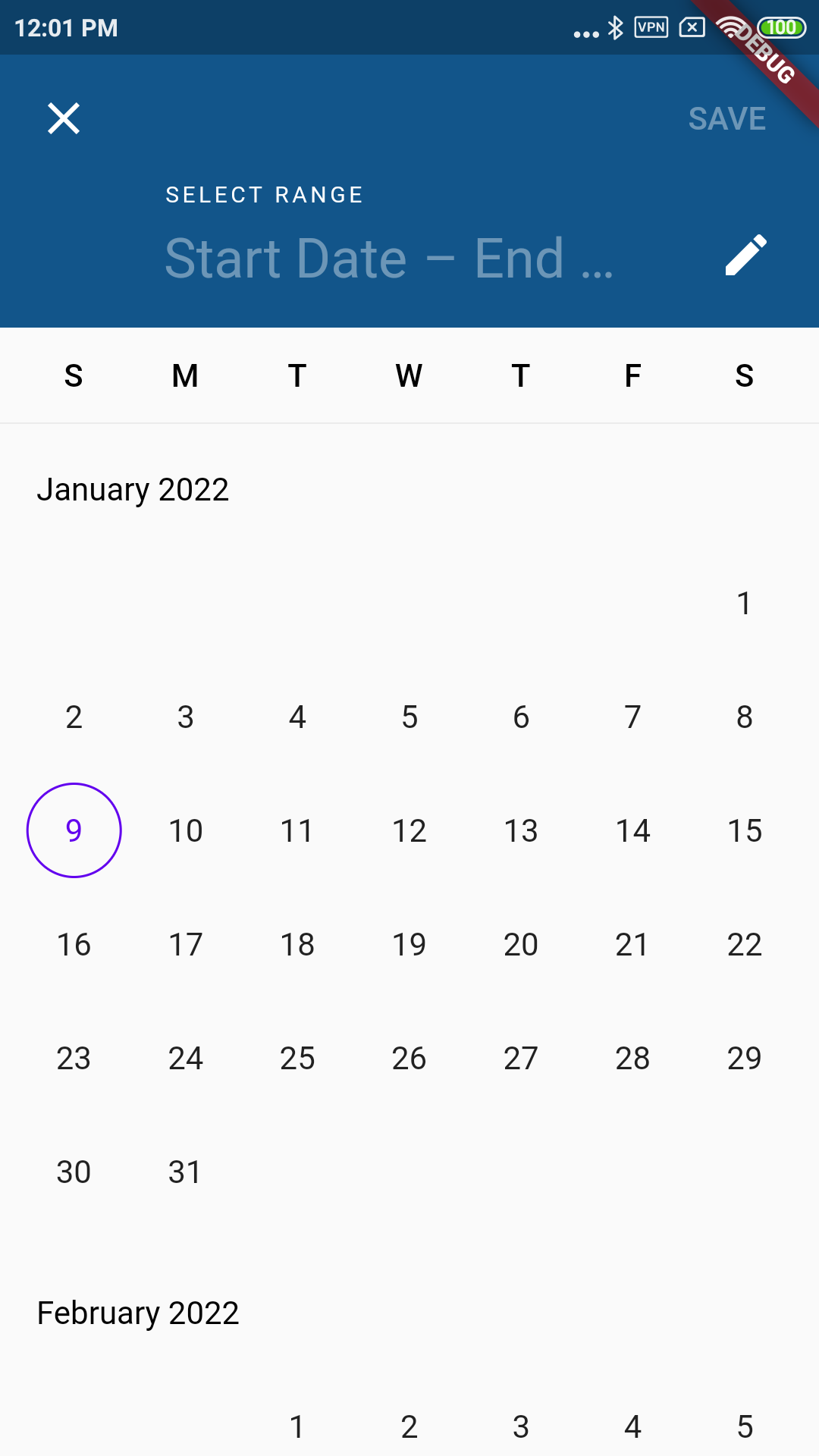The height and width of the screenshot is (1456, 819).
Task: Choose January 24, 2022
Action: (x=186, y=1058)
